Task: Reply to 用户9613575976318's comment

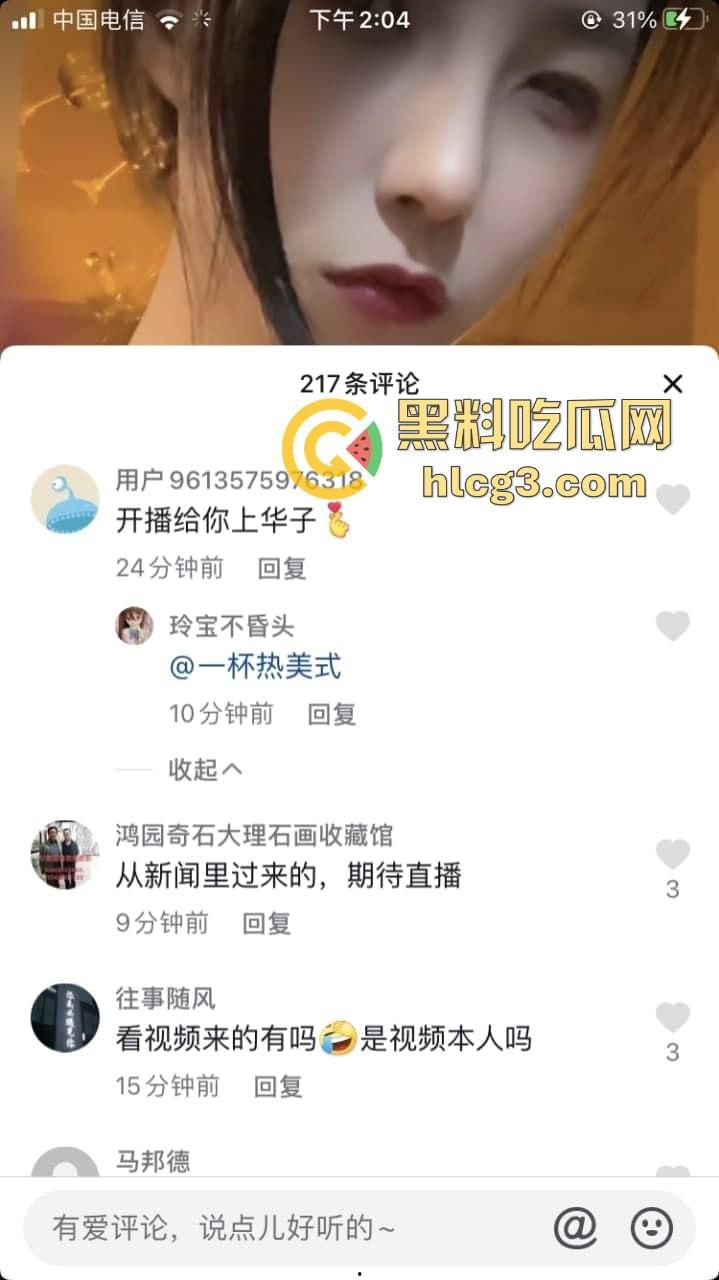Action: pyautogui.click(x=281, y=568)
